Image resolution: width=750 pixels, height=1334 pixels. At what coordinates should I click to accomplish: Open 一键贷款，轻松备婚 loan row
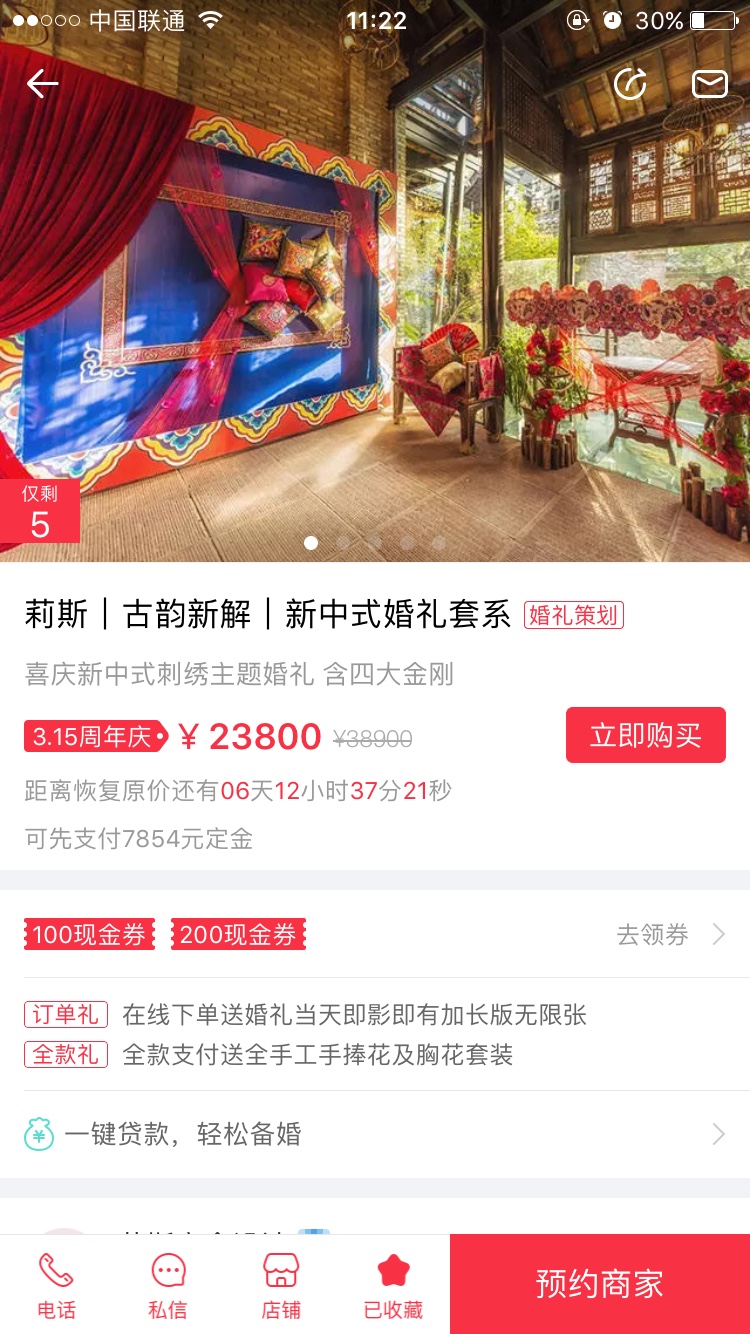pos(375,1134)
